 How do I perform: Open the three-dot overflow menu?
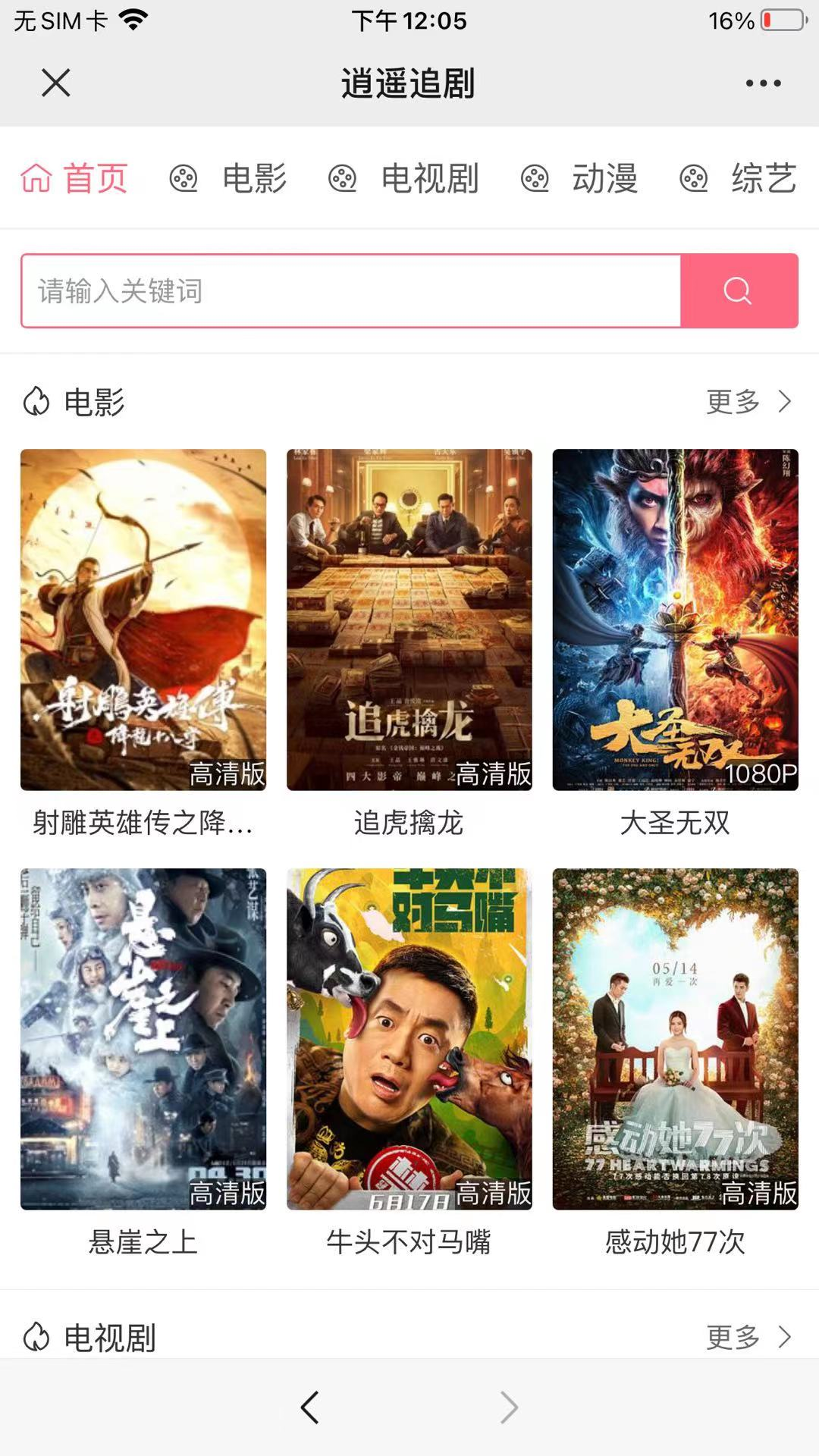point(763,83)
